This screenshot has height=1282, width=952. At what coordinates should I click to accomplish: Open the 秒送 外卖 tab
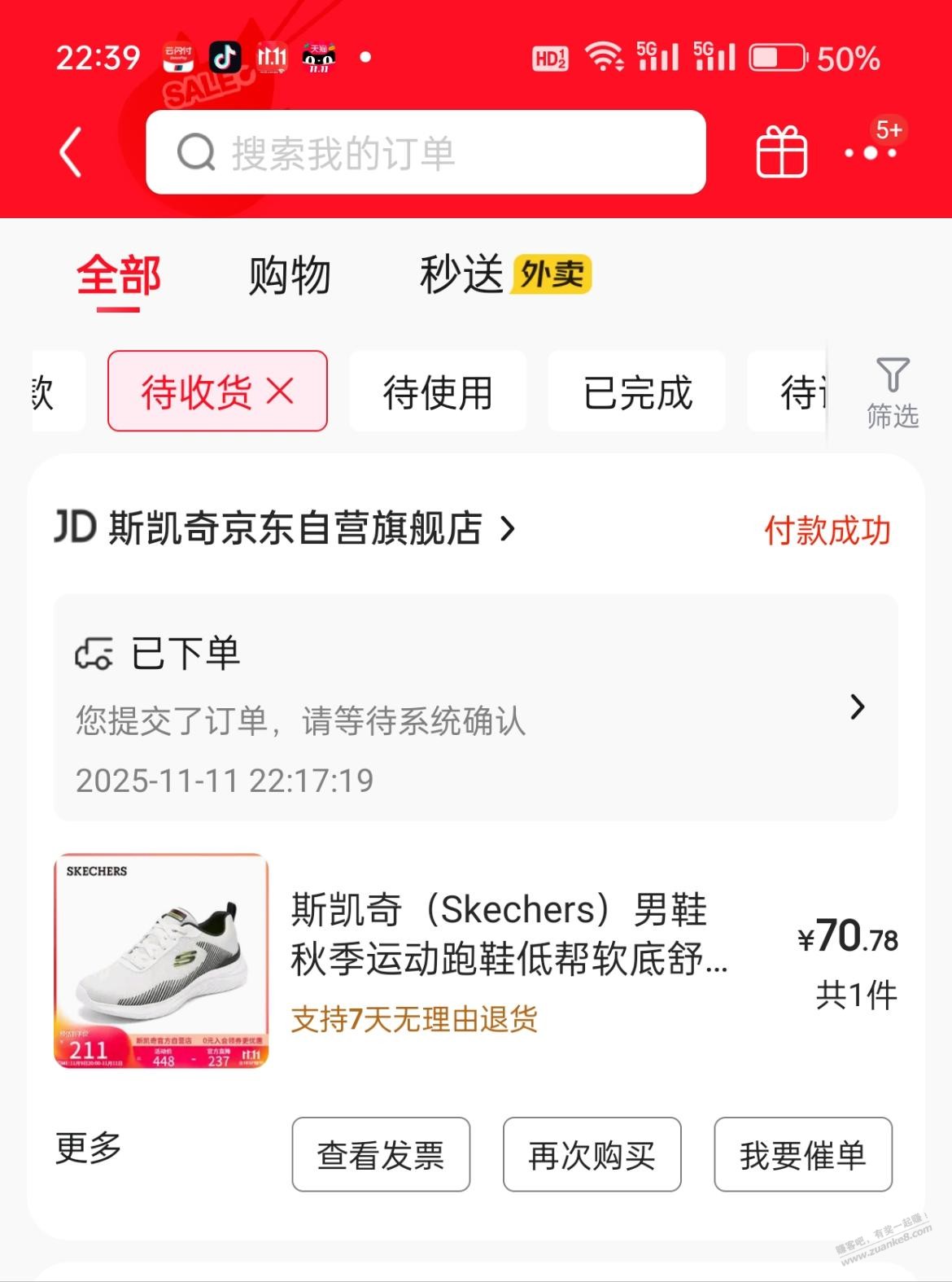[504, 274]
